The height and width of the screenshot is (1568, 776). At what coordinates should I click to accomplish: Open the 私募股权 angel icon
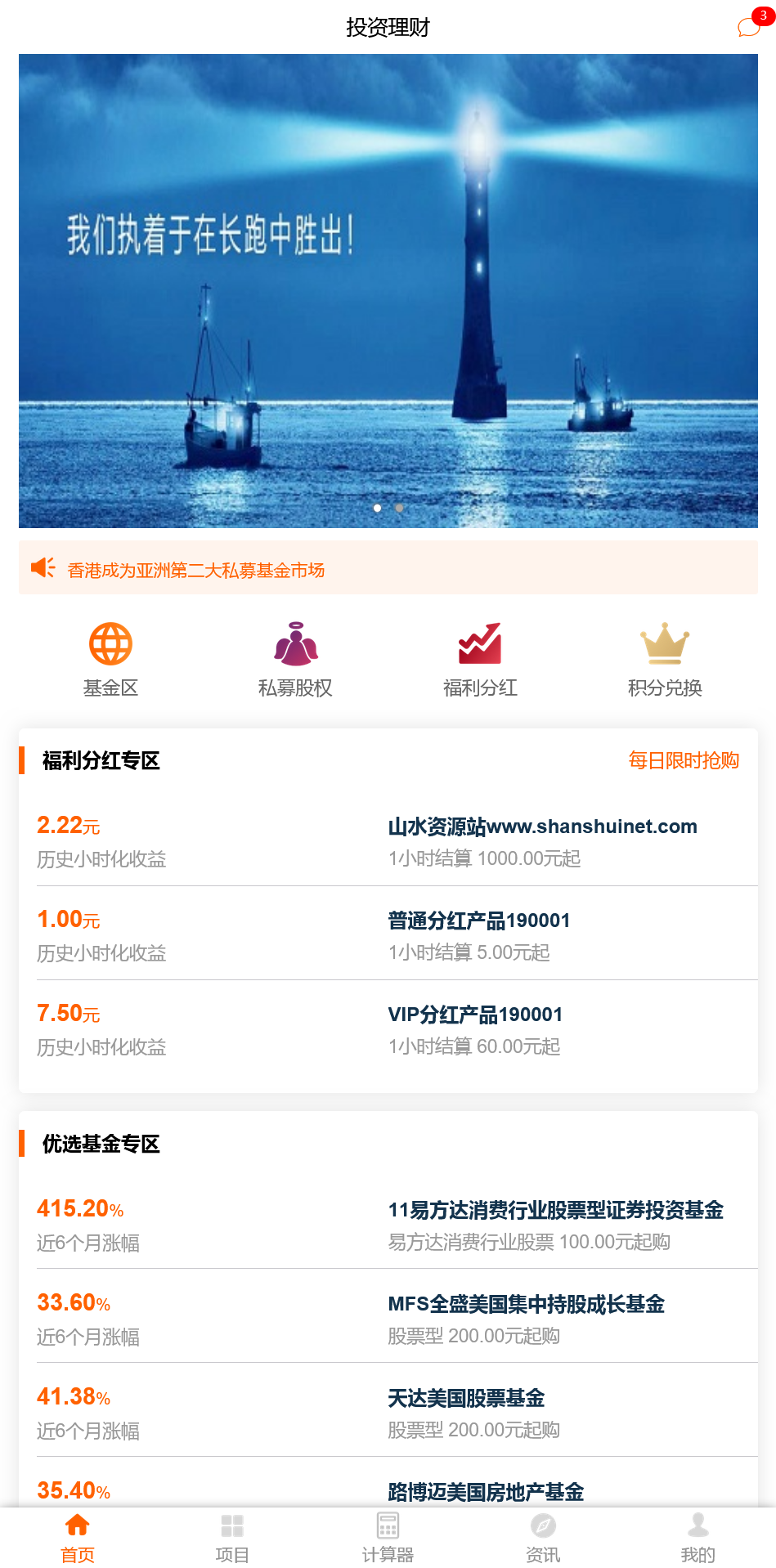pyautogui.click(x=296, y=643)
